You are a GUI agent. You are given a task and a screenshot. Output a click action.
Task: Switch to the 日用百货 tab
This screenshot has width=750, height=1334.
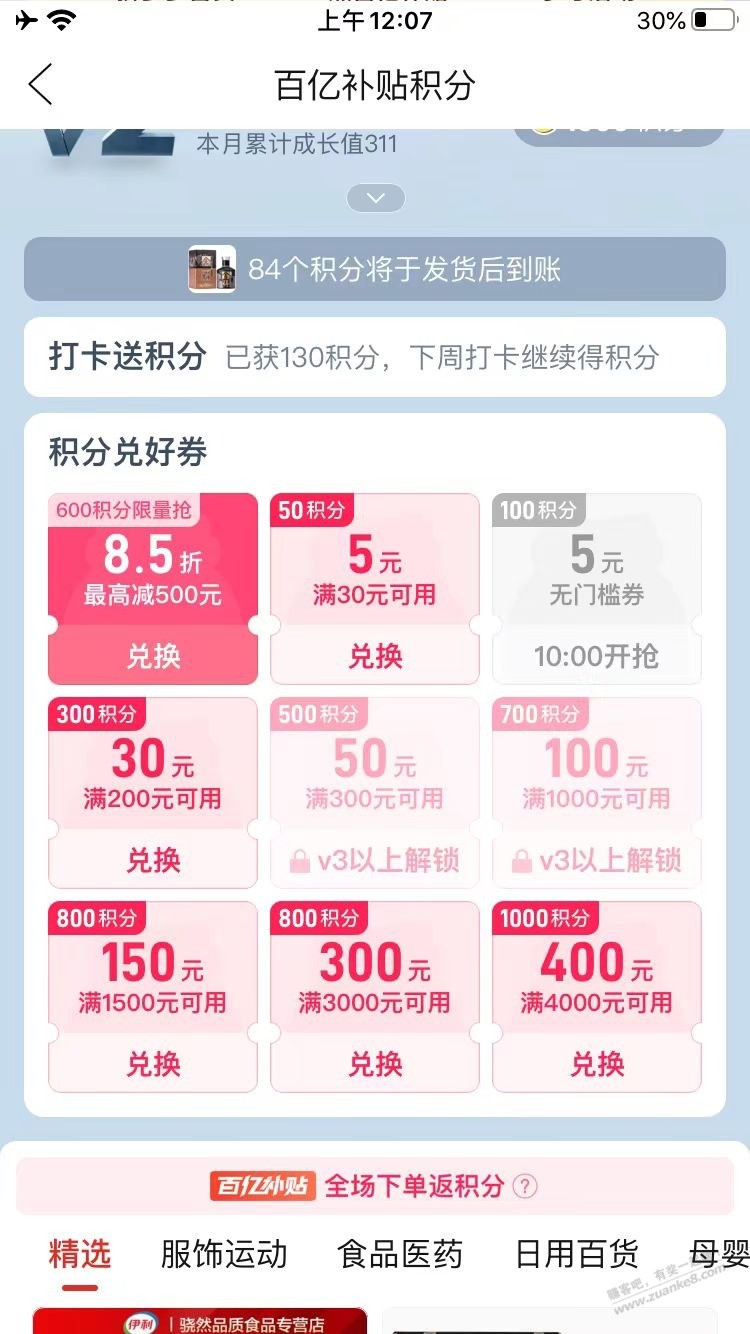[x=577, y=1254]
